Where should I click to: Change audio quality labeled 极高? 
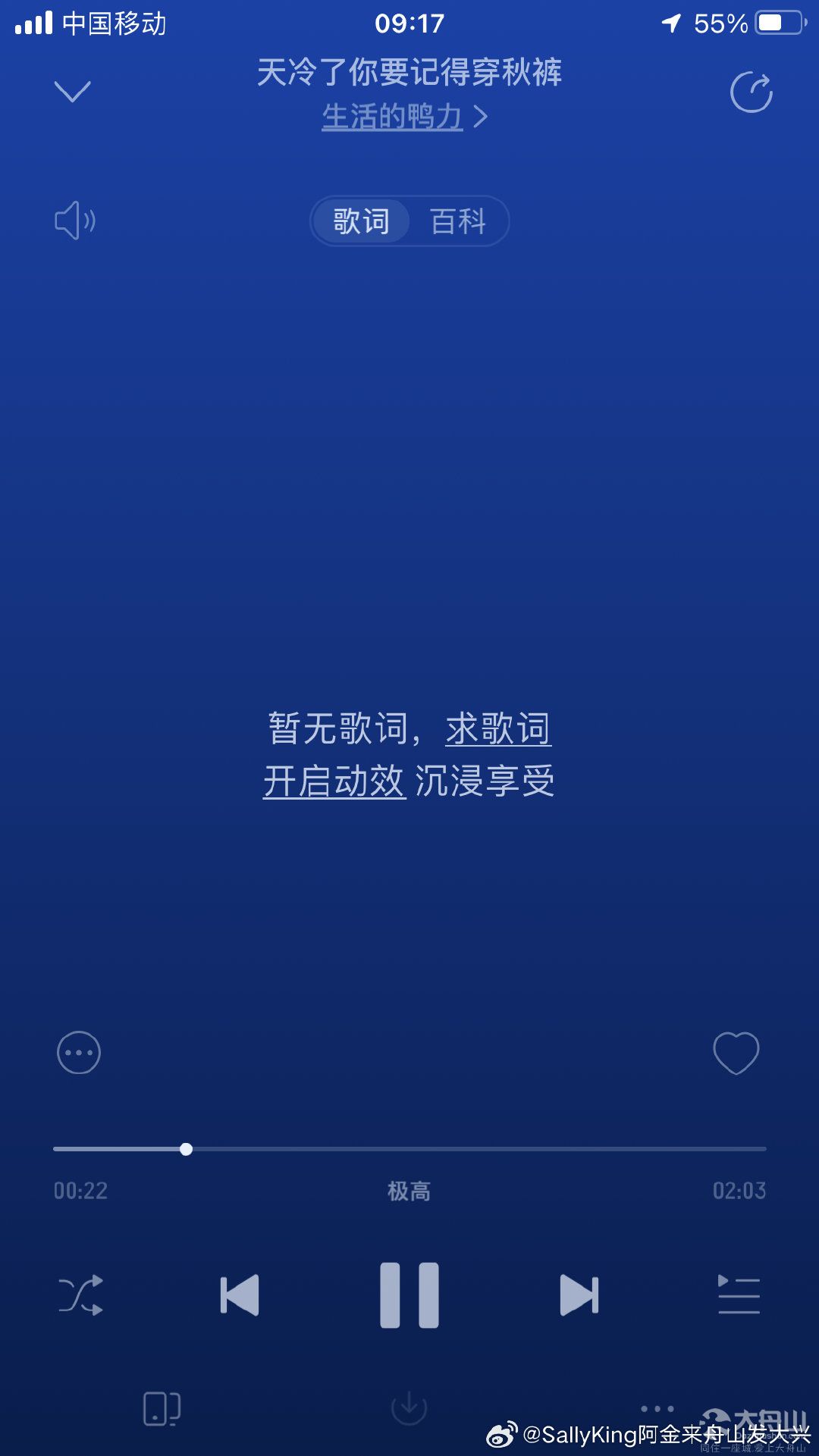tap(409, 1191)
